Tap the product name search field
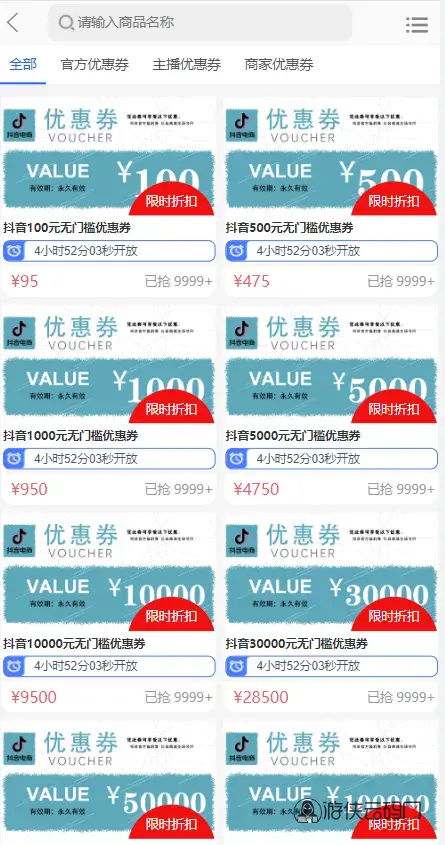Screen dimensions: 445x845 [x=200, y=23]
